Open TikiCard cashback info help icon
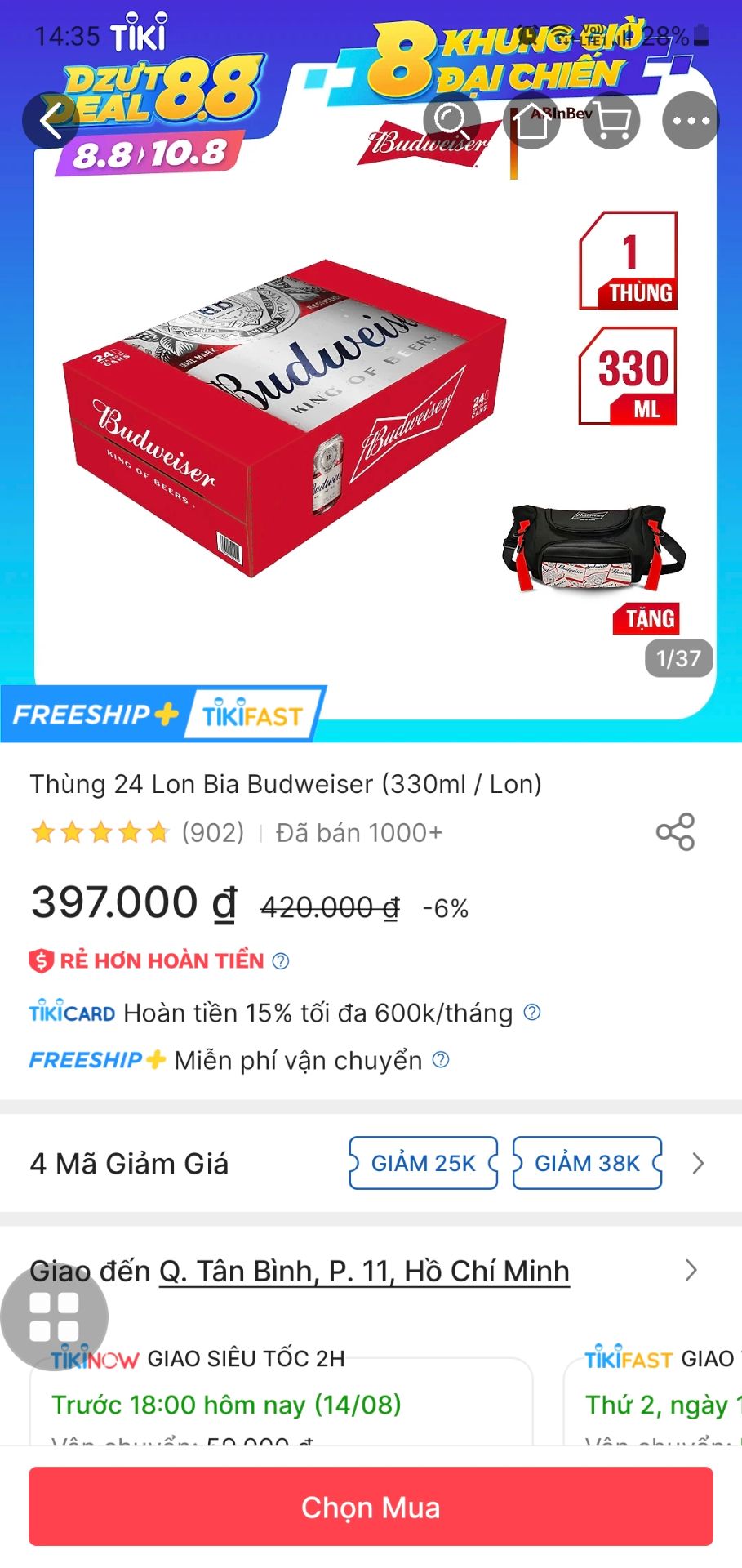The width and height of the screenshot is (742, 1568). coord(532,1013)
